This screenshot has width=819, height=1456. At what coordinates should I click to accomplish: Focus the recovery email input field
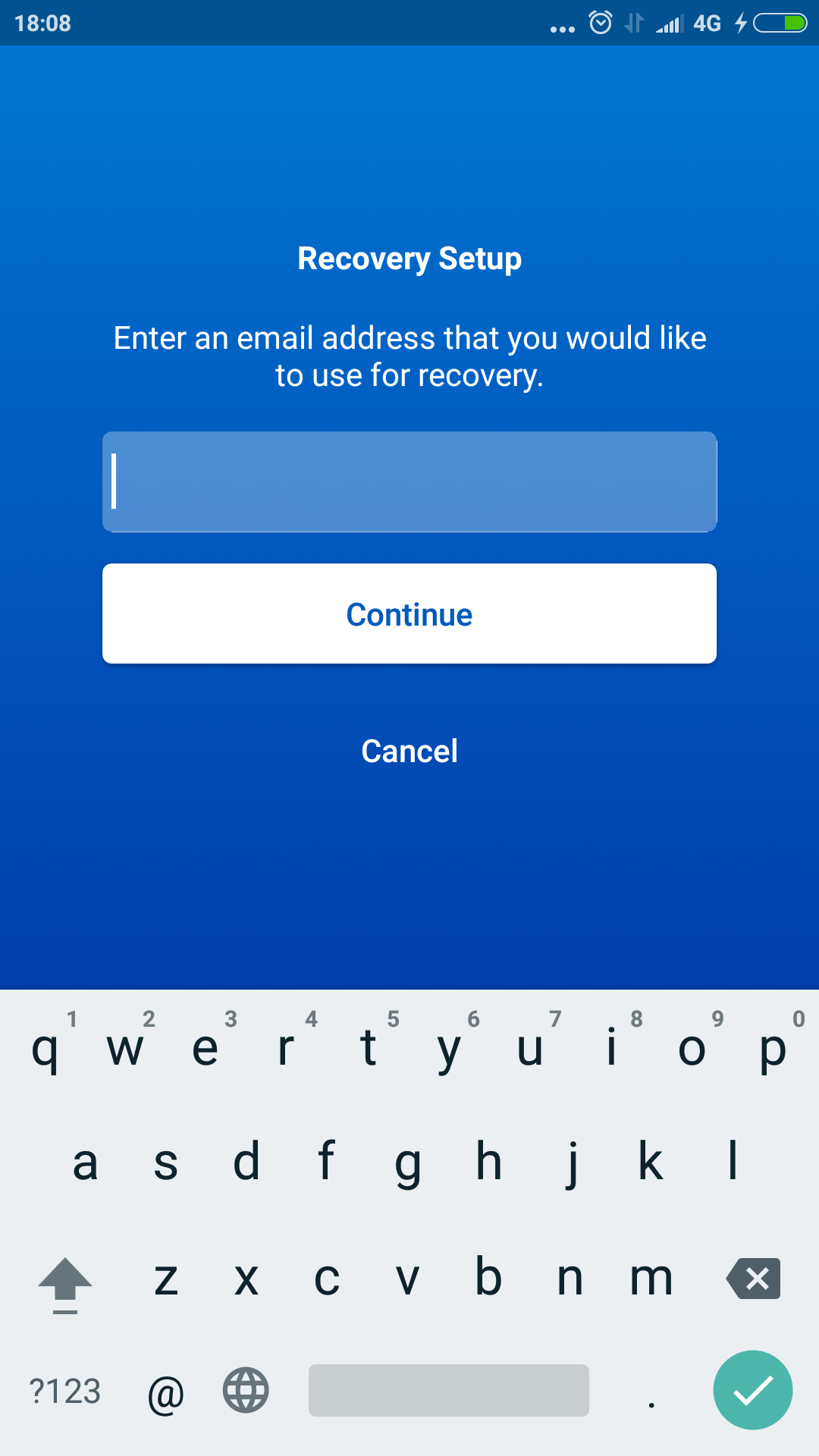pyautogui.click(x=409, y=482)
